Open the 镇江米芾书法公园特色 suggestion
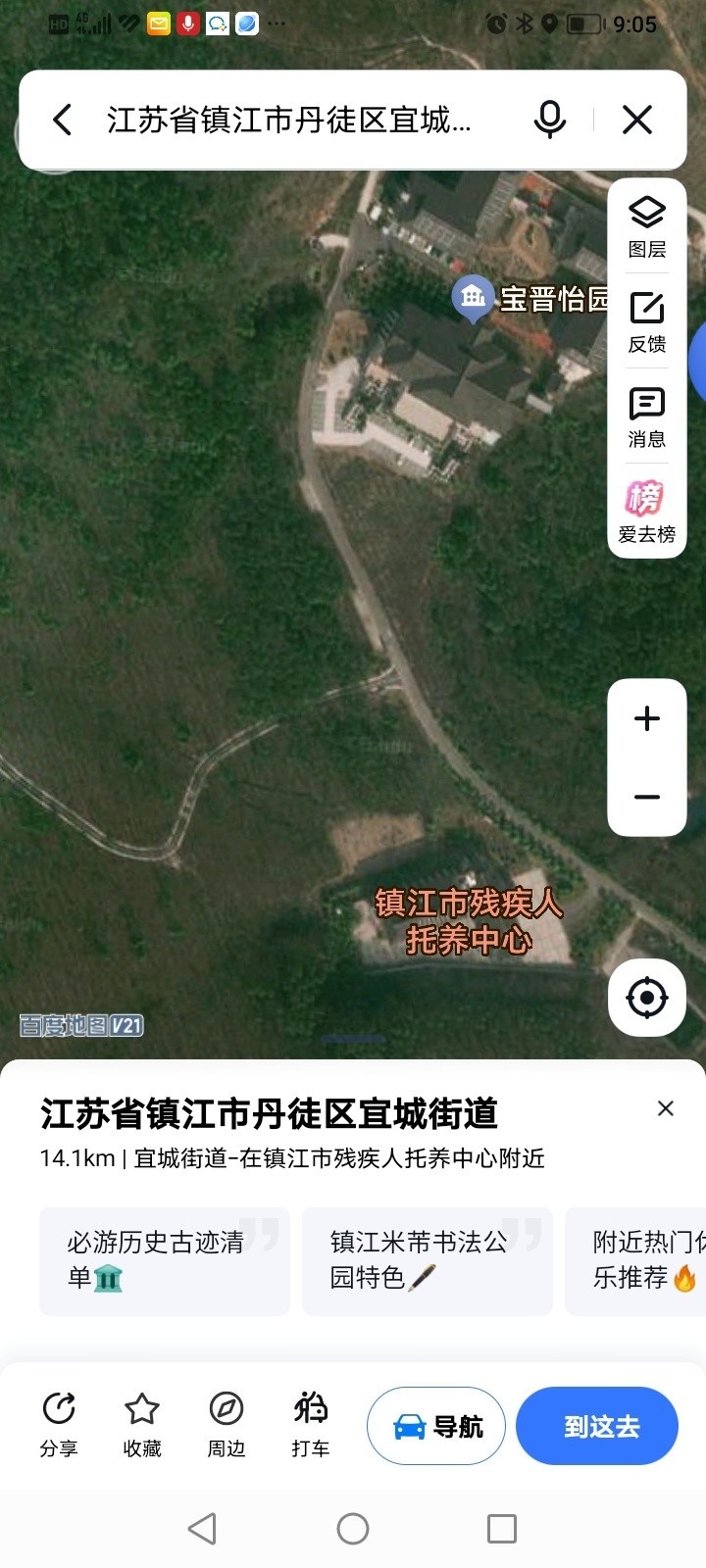Image resolution: width=706 pixels, height=1568 pixels. [427, 1260]
